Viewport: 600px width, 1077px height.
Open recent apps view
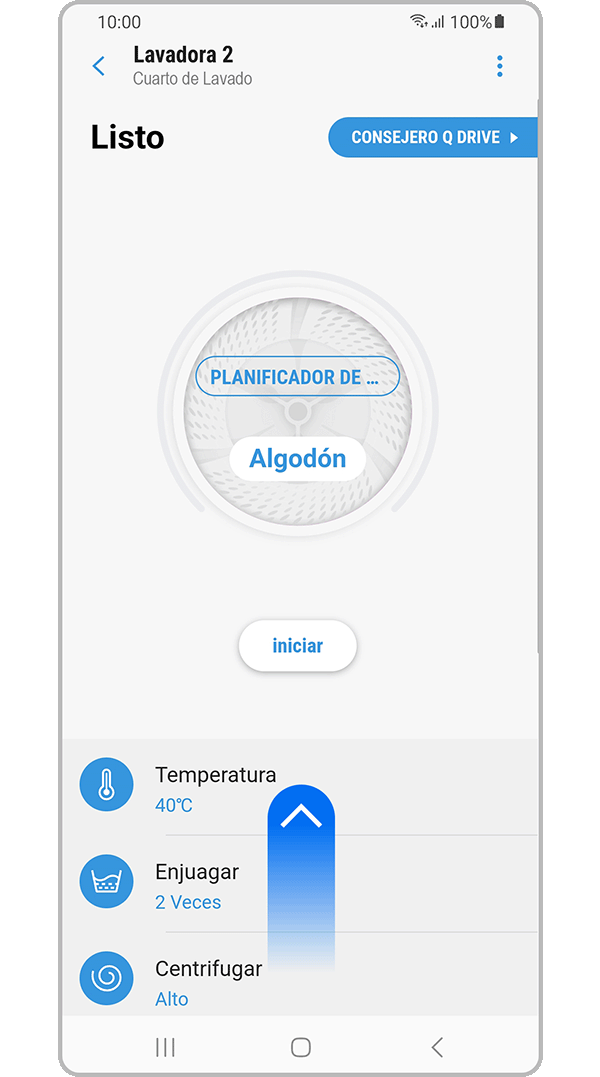tap(165, 1047)
